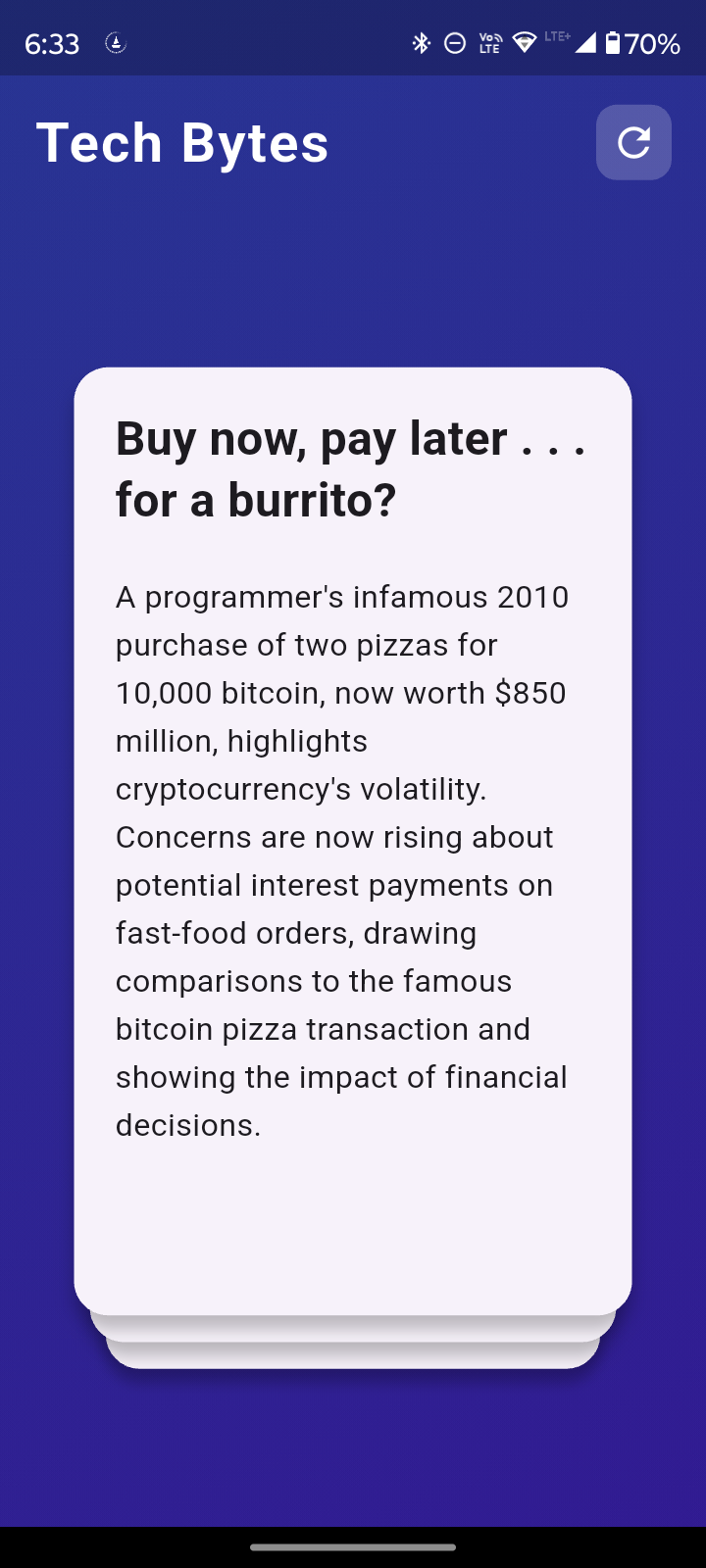
Task: Open the burrito buy-now-pay-later story card
Action: [353, 841]
